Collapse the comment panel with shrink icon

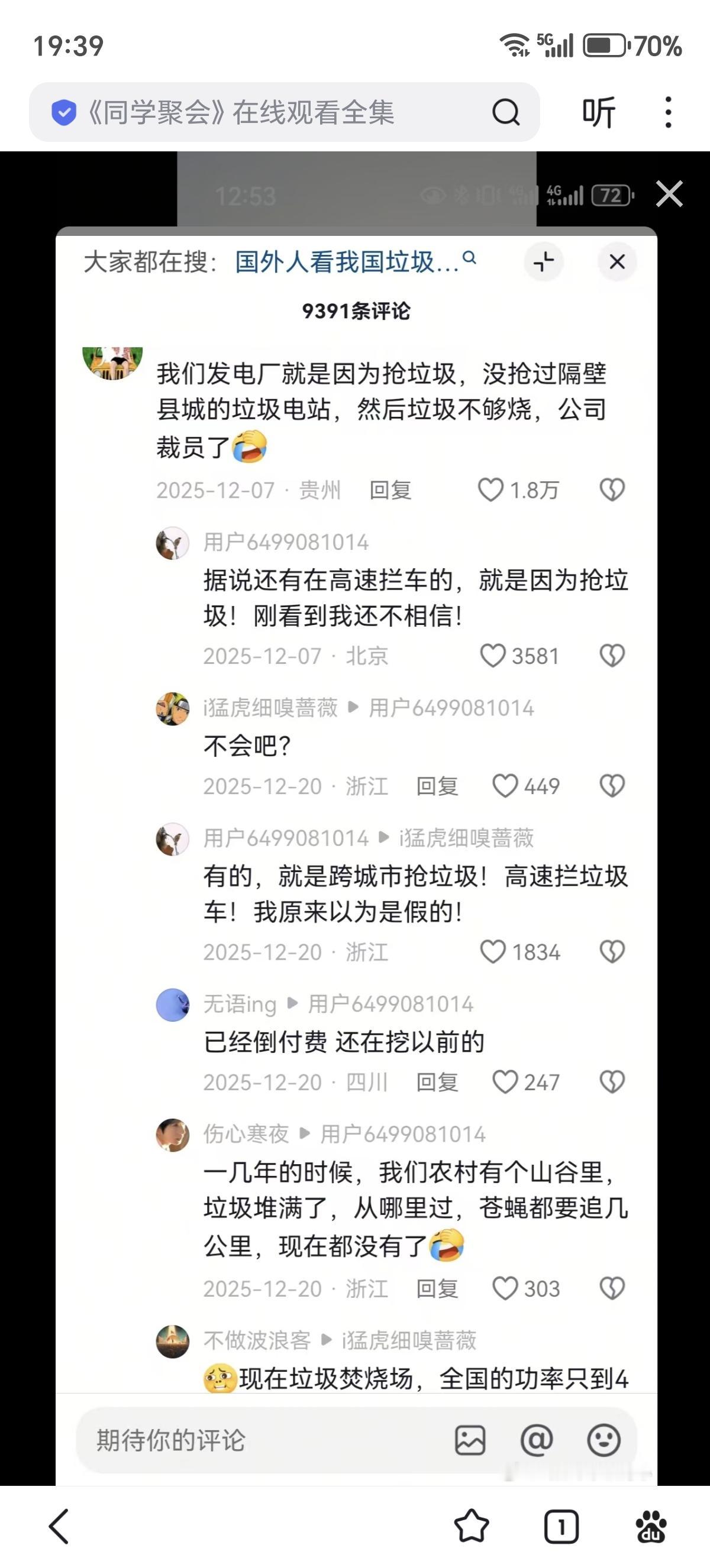[x=543, y=262]
